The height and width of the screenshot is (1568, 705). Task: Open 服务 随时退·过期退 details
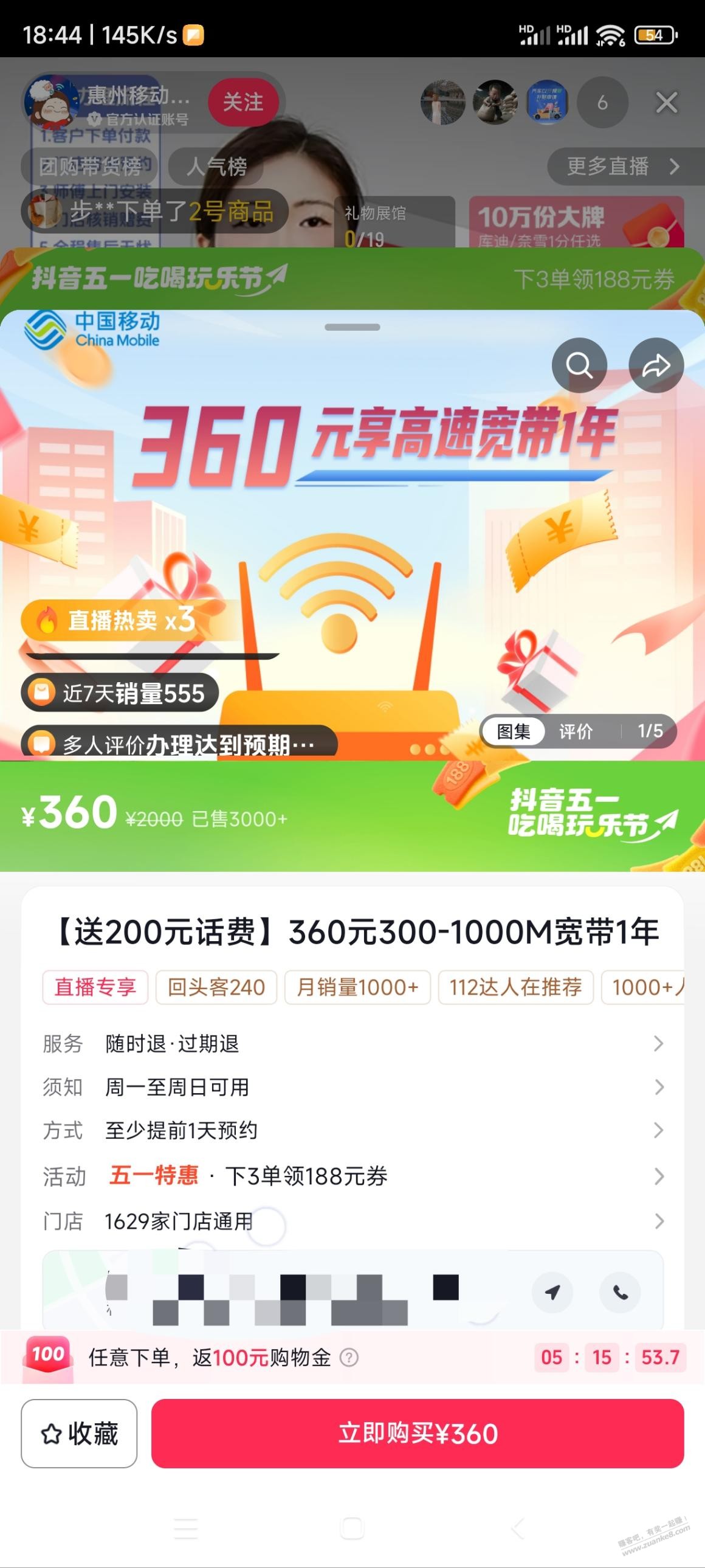(352, 1043)
